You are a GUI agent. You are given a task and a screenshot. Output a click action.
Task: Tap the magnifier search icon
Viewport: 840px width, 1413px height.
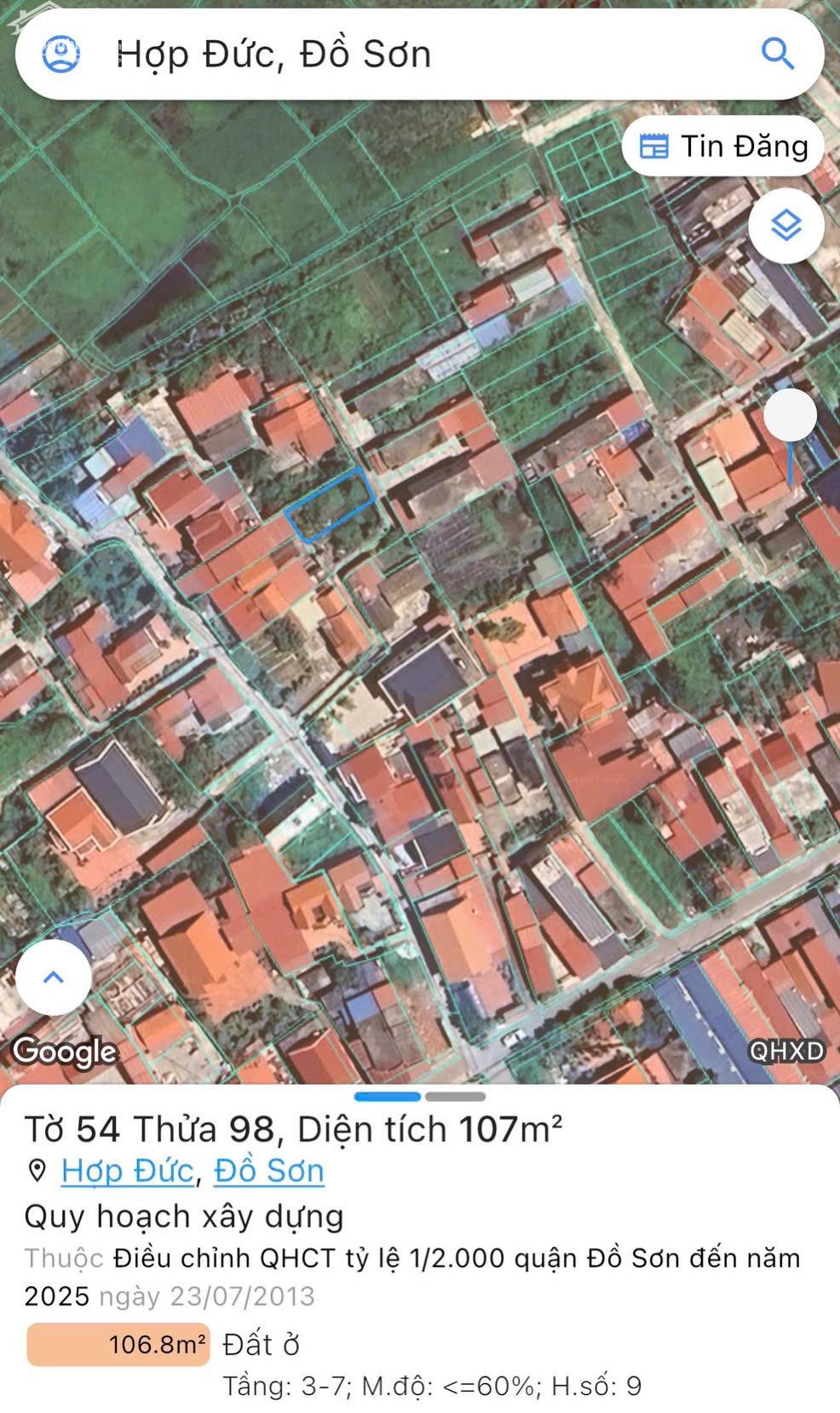click(777, 55)
